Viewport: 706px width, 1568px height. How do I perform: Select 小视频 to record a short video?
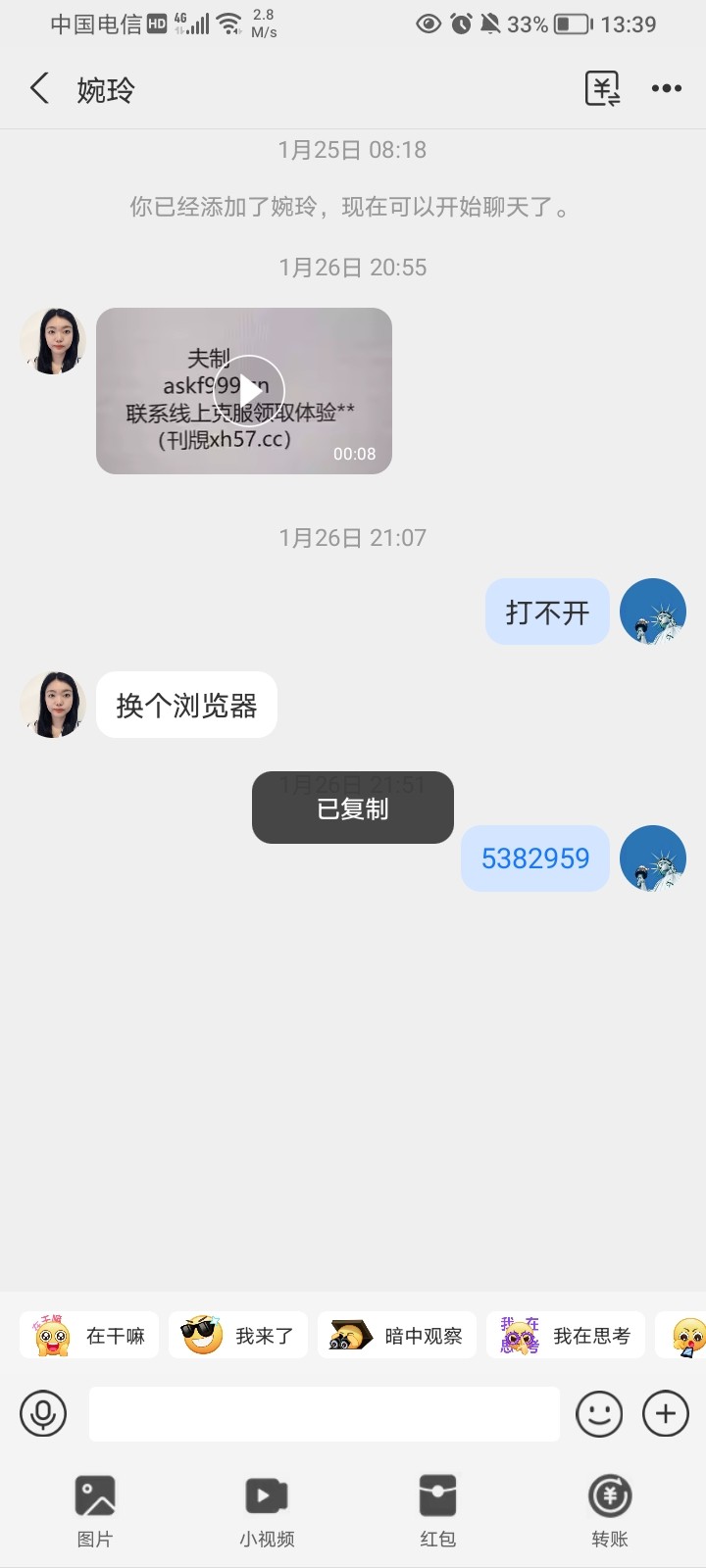pyautogui.click(x=267, y=1509)
